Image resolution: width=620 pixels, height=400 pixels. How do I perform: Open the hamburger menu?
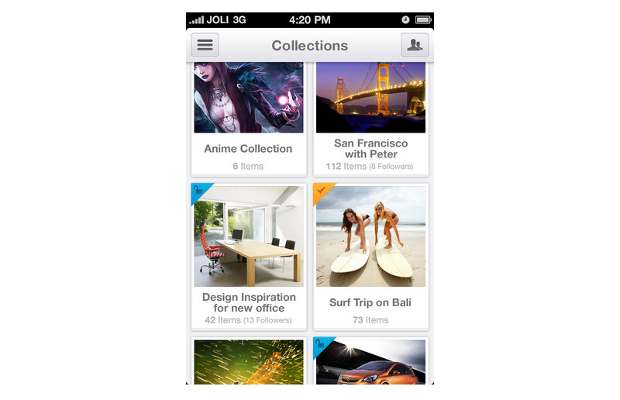tap(205, 45)
